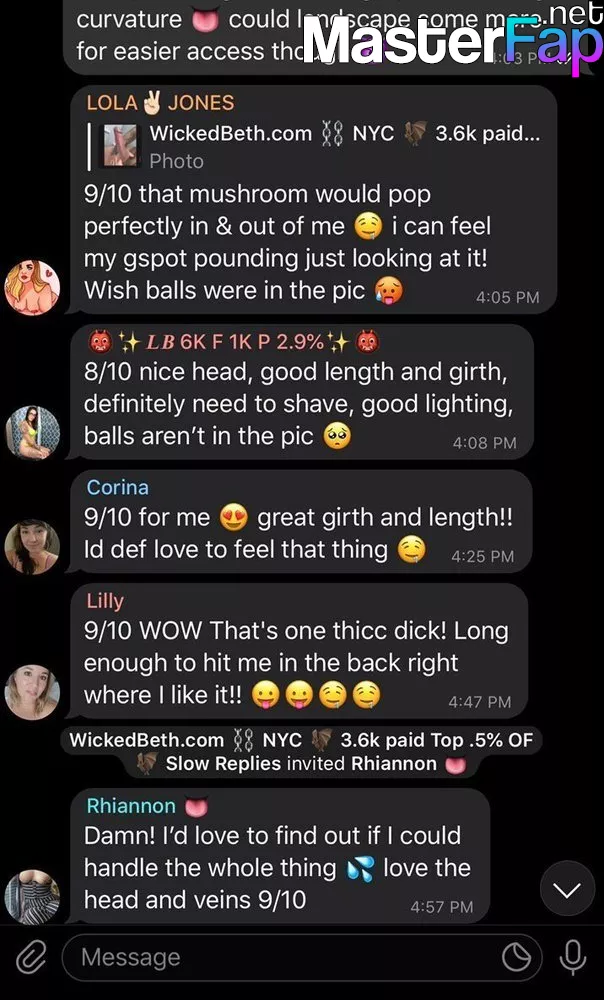Open Lola Jones's profile avatar
604x1000 pixels.
click(x=33, y=287)
